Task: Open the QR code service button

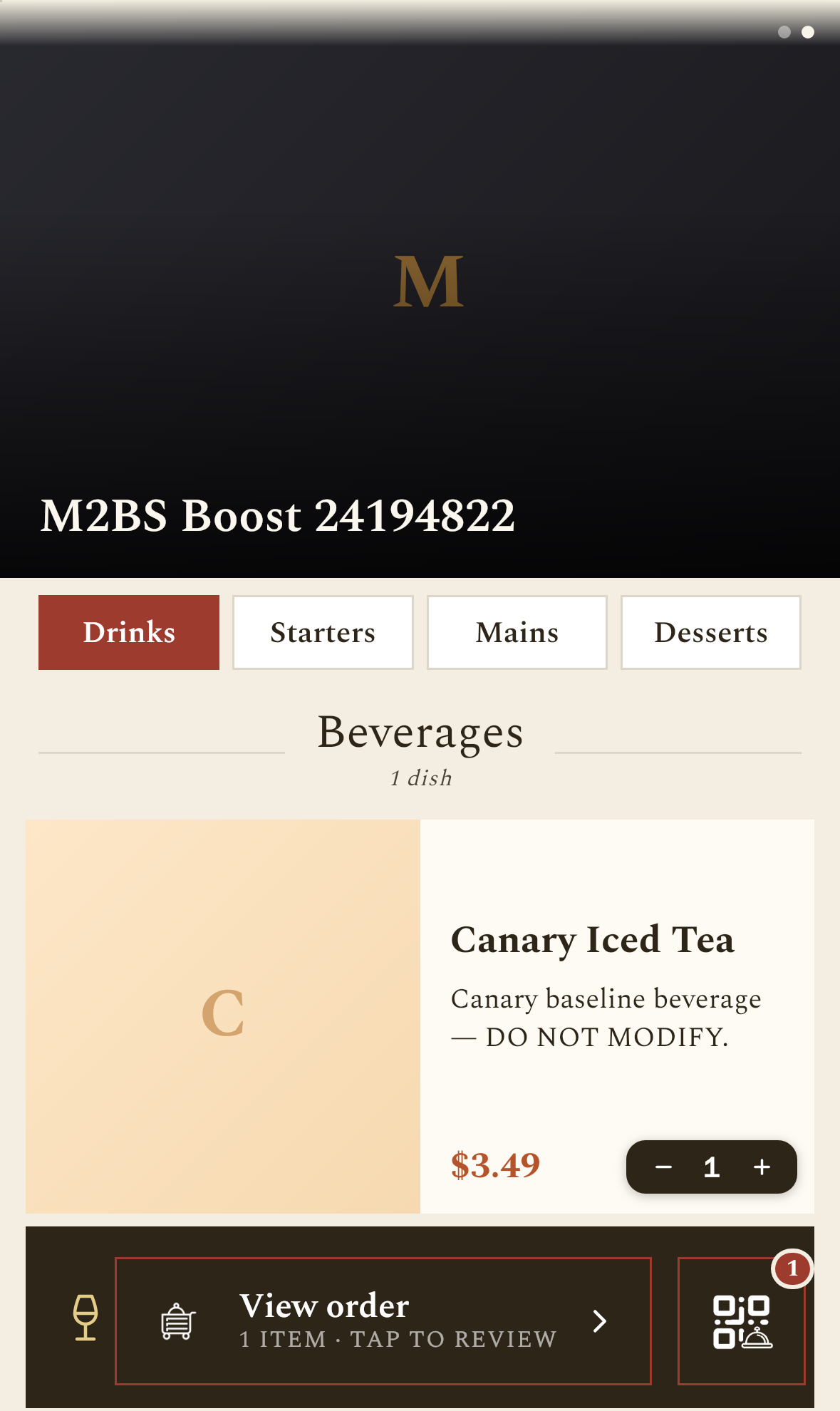Action: coord(742,1320)
